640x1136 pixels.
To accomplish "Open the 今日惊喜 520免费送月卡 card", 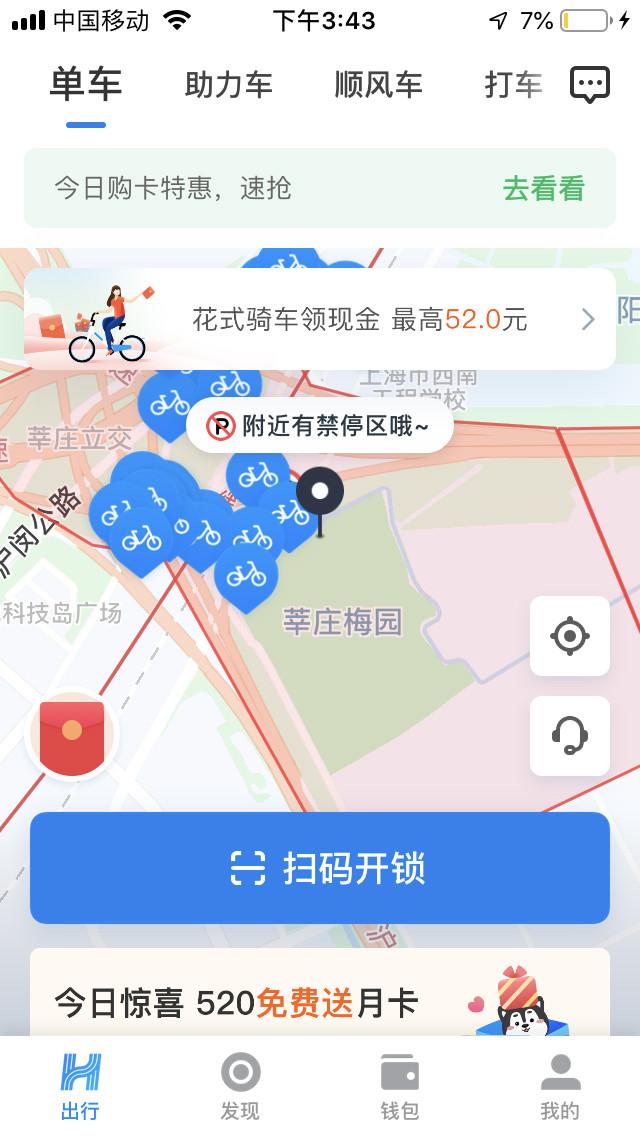I will coord(320,993).
